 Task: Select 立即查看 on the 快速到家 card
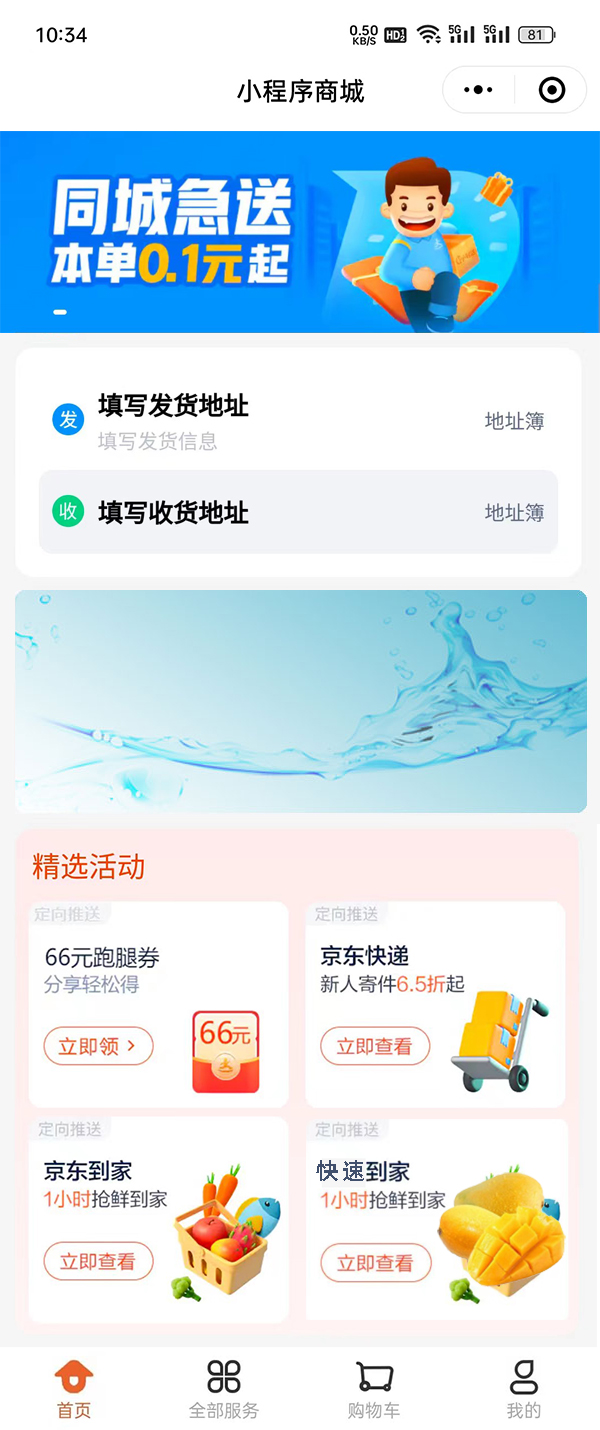(x=375, y=1263)
